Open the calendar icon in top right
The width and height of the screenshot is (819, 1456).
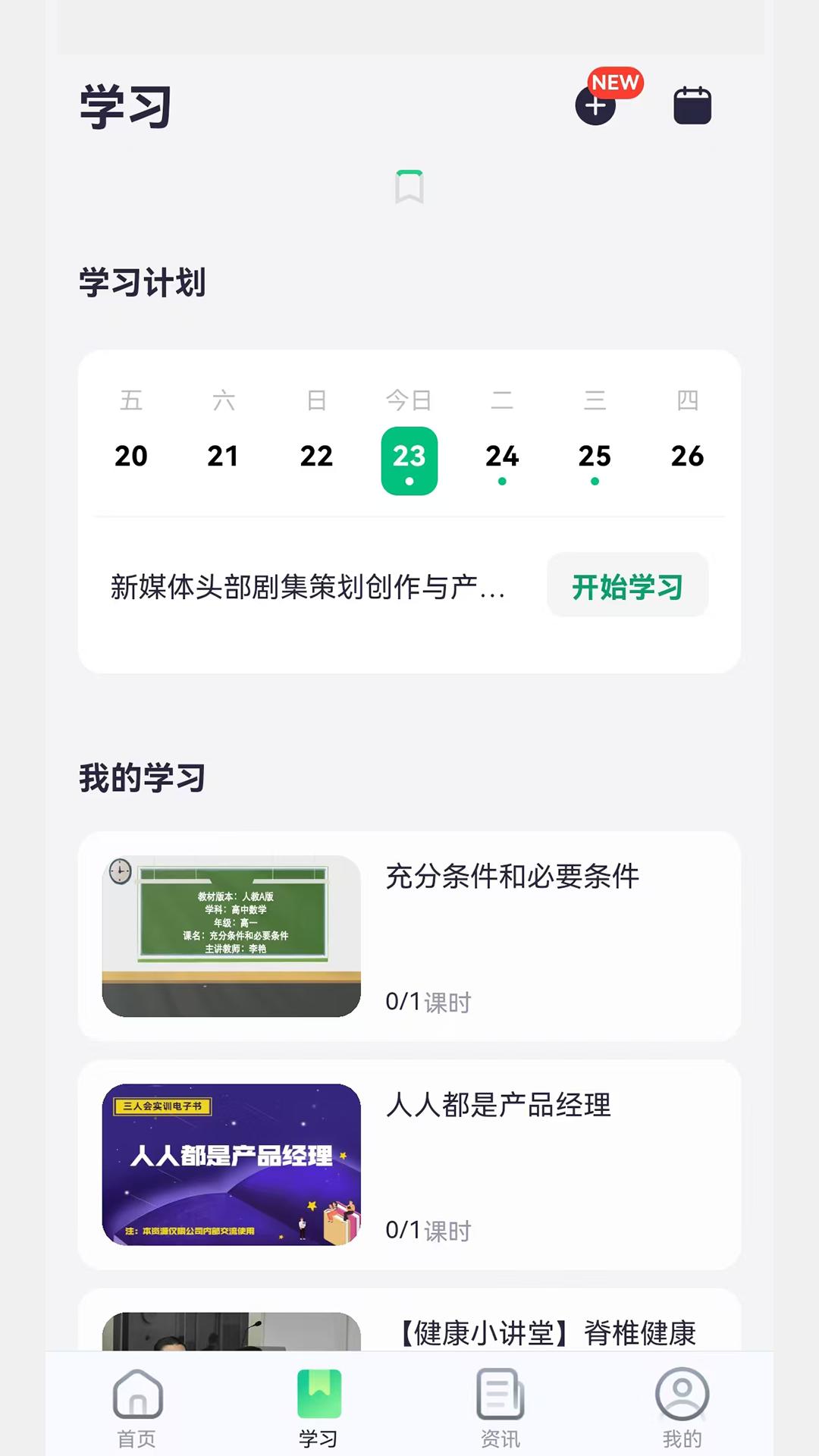(692, 105)
